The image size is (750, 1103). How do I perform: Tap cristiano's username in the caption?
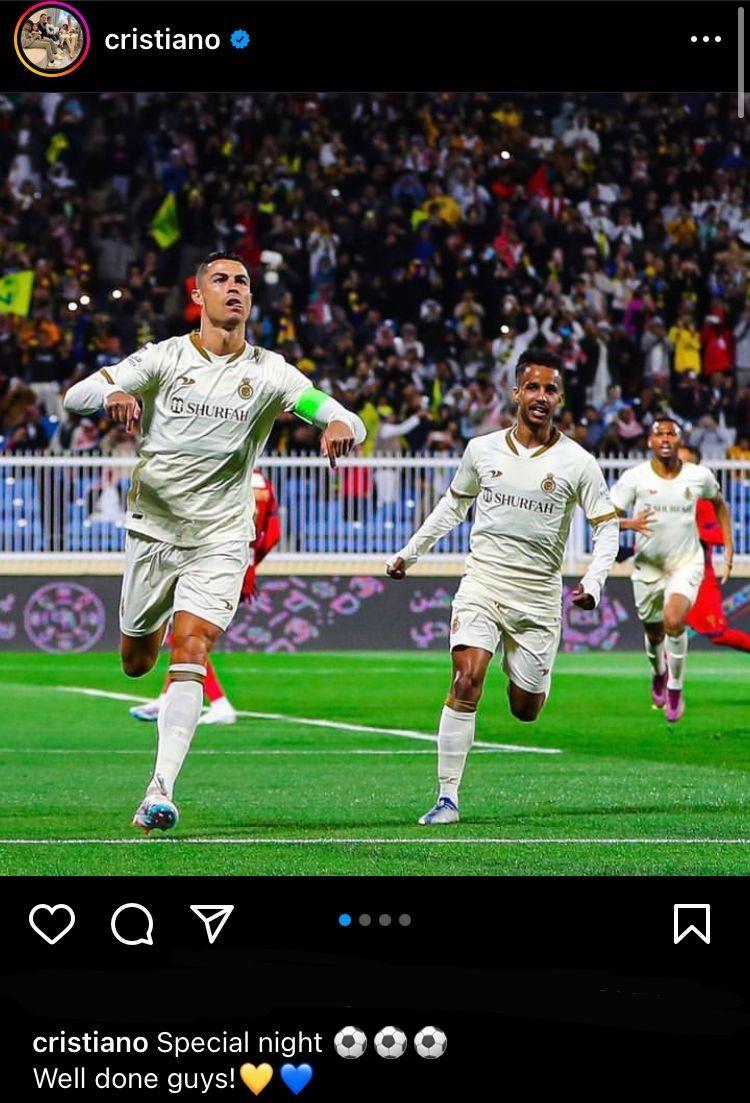(x=91, y=1043)
